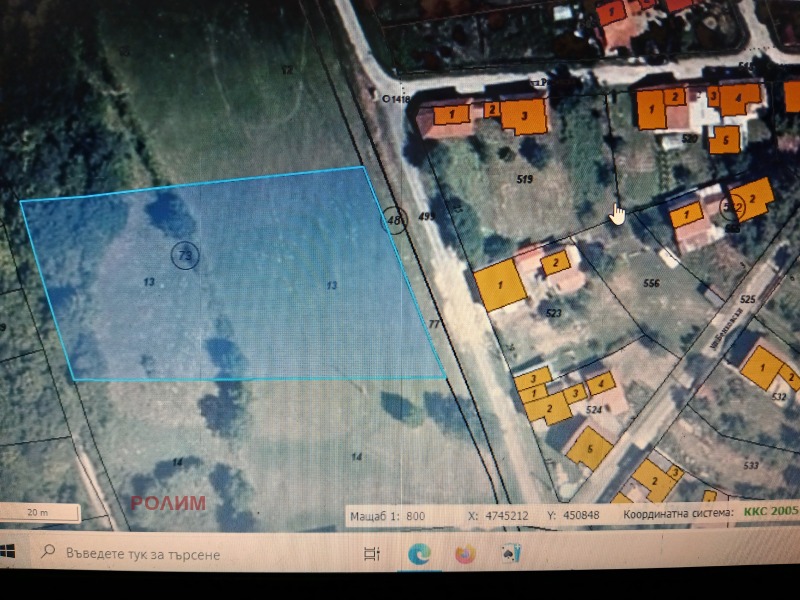Select parcel 556 on the map

(x=651, y=284)
